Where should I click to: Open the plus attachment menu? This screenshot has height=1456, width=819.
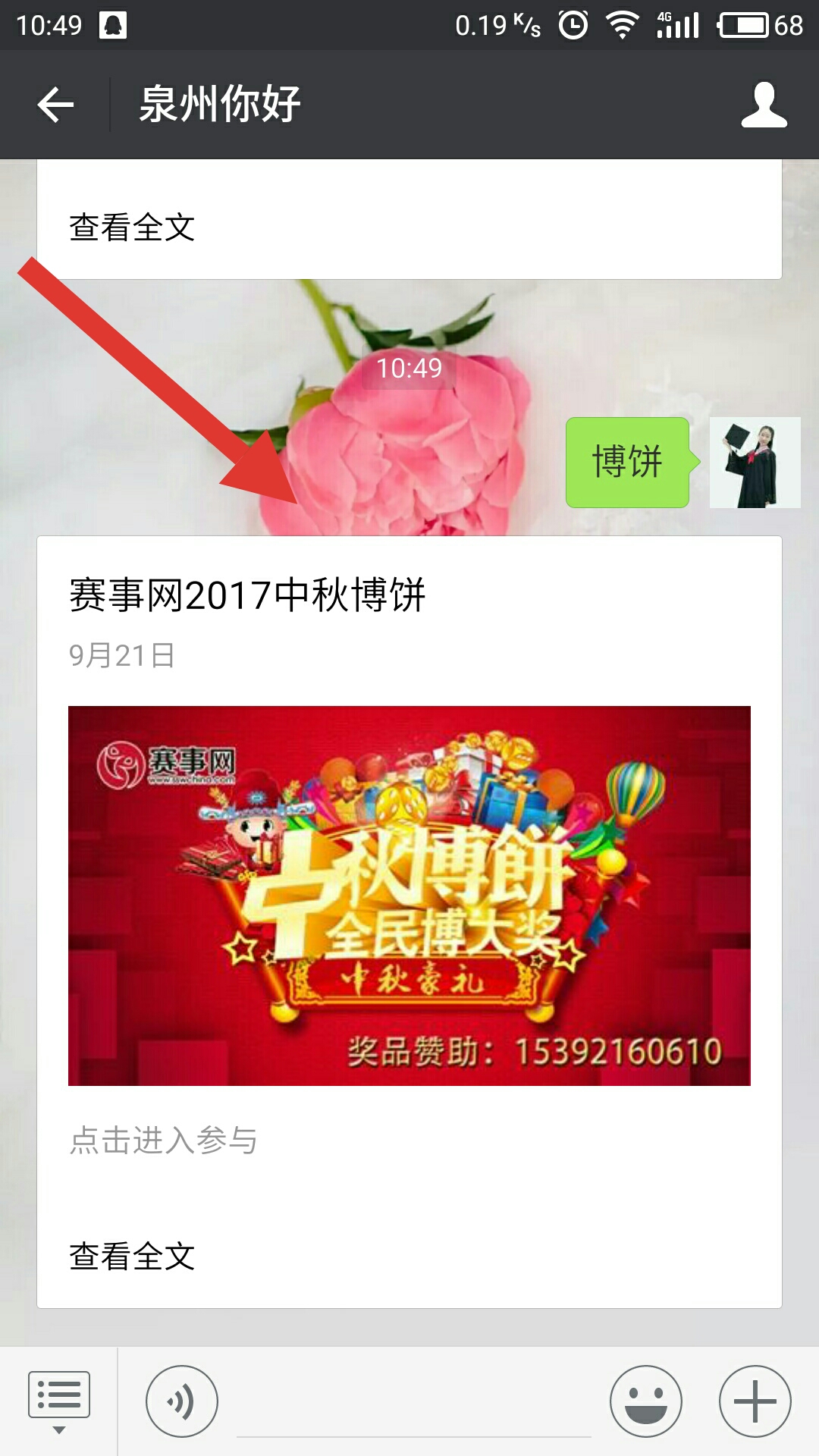pyautogui.click(x=755, y=1401)
